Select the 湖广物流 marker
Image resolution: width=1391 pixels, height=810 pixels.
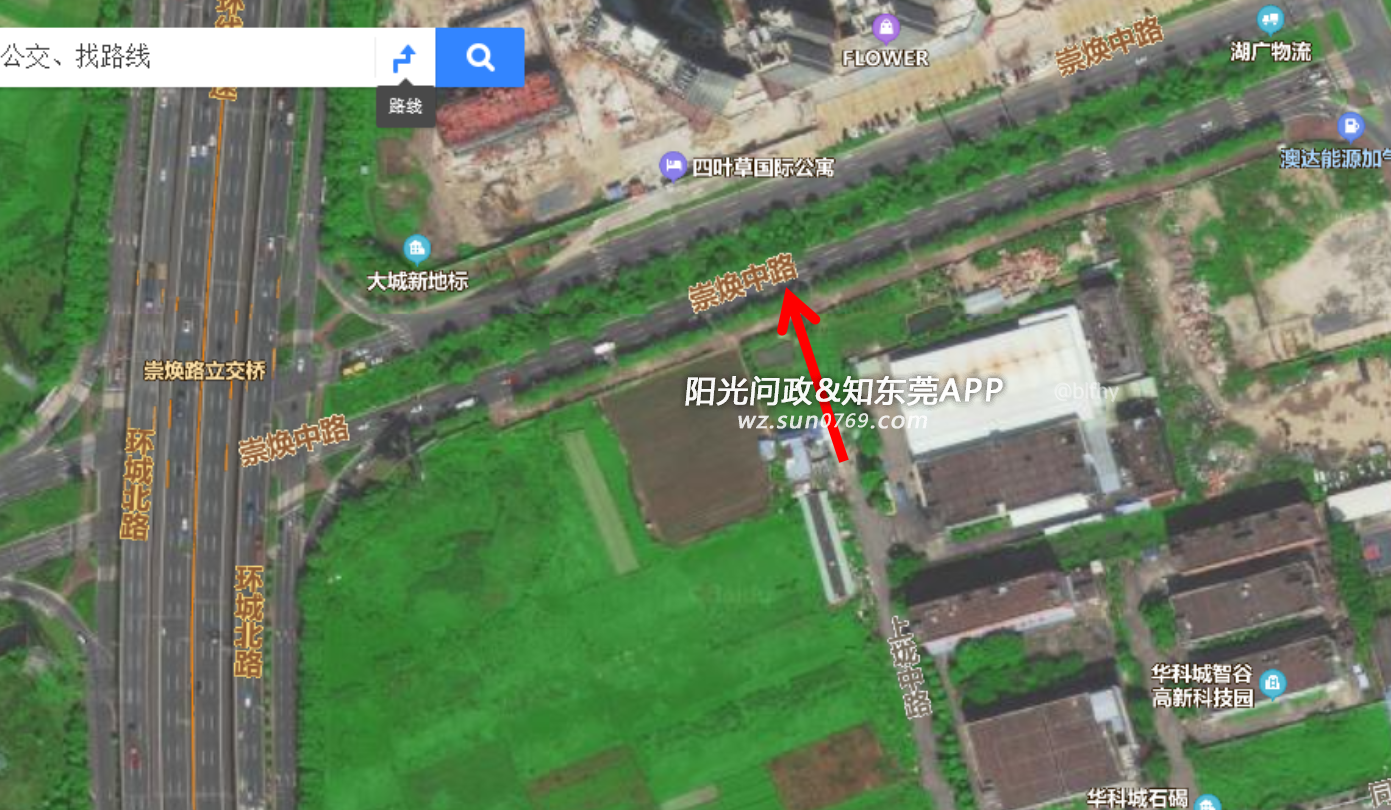click(1271, 19)
